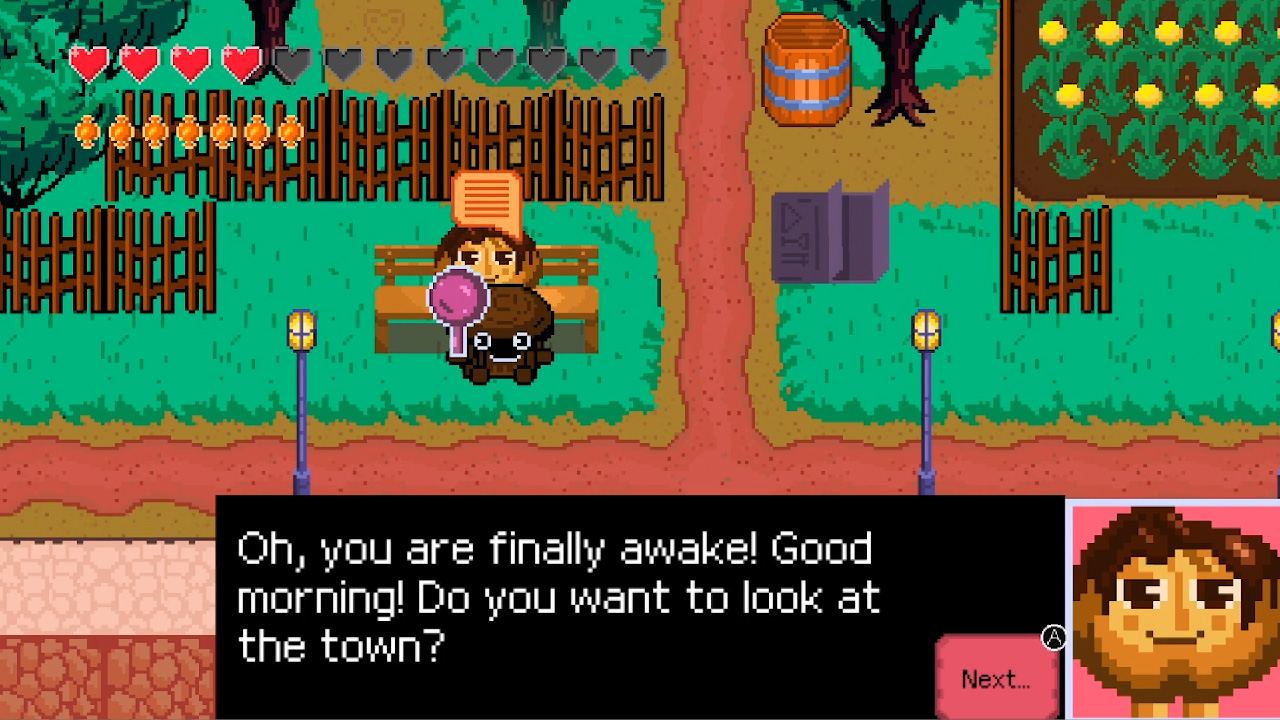Tap Next to continue the dialogue
The image size is (1280, 720).
click(996, 678)
